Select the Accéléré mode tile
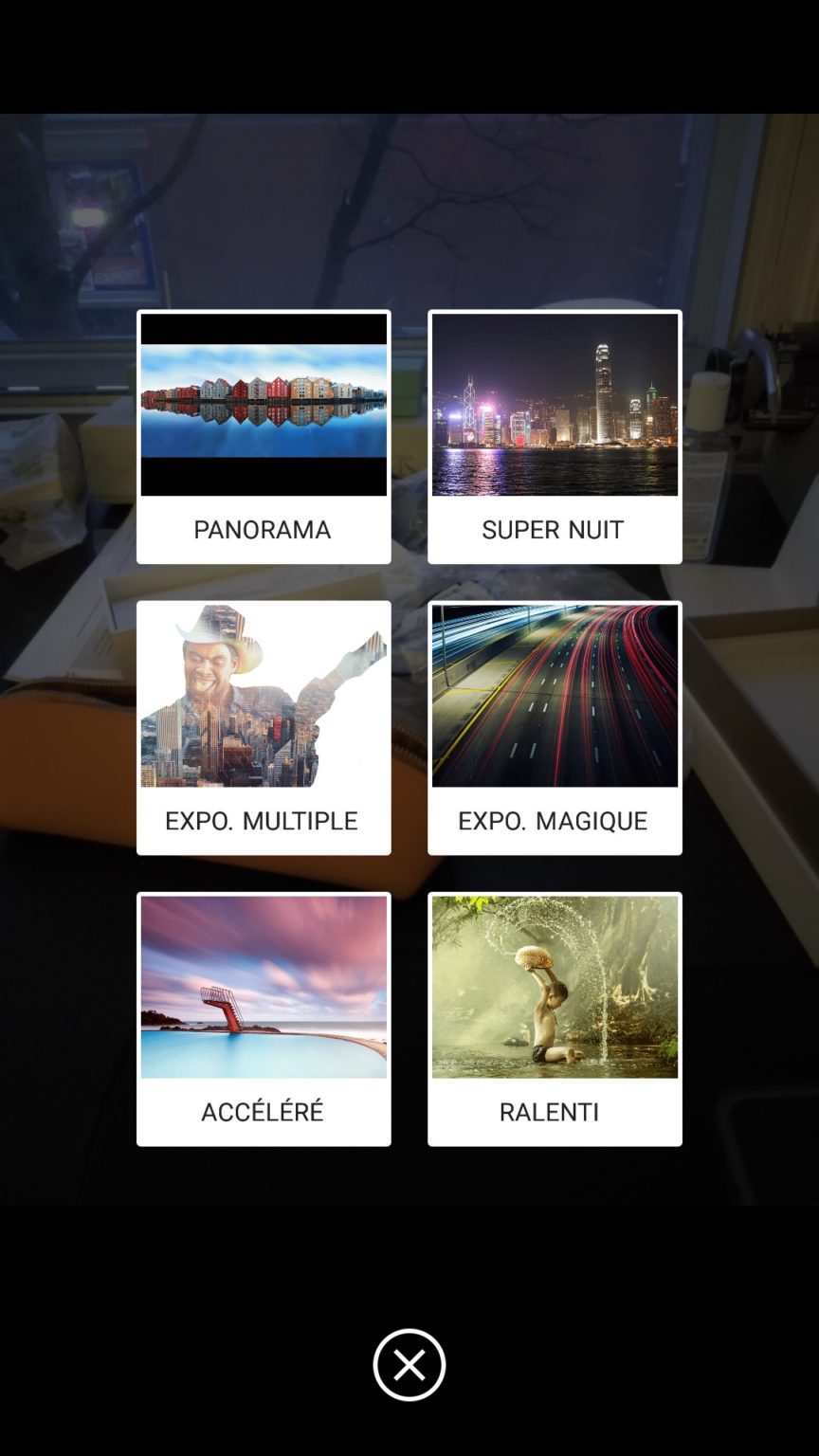The image size is (819, 1456). coord(264,1019)
